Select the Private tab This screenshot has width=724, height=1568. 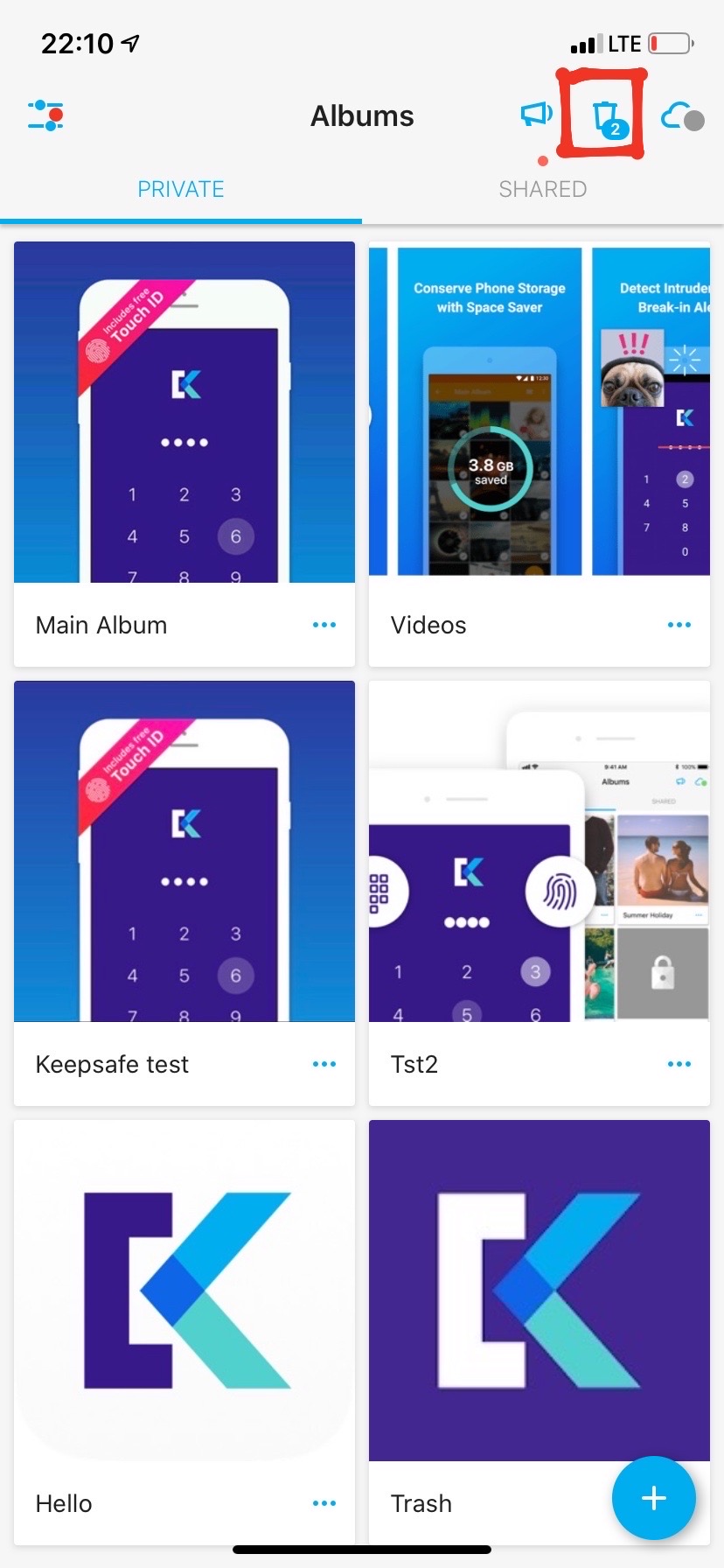click(181, 189)
